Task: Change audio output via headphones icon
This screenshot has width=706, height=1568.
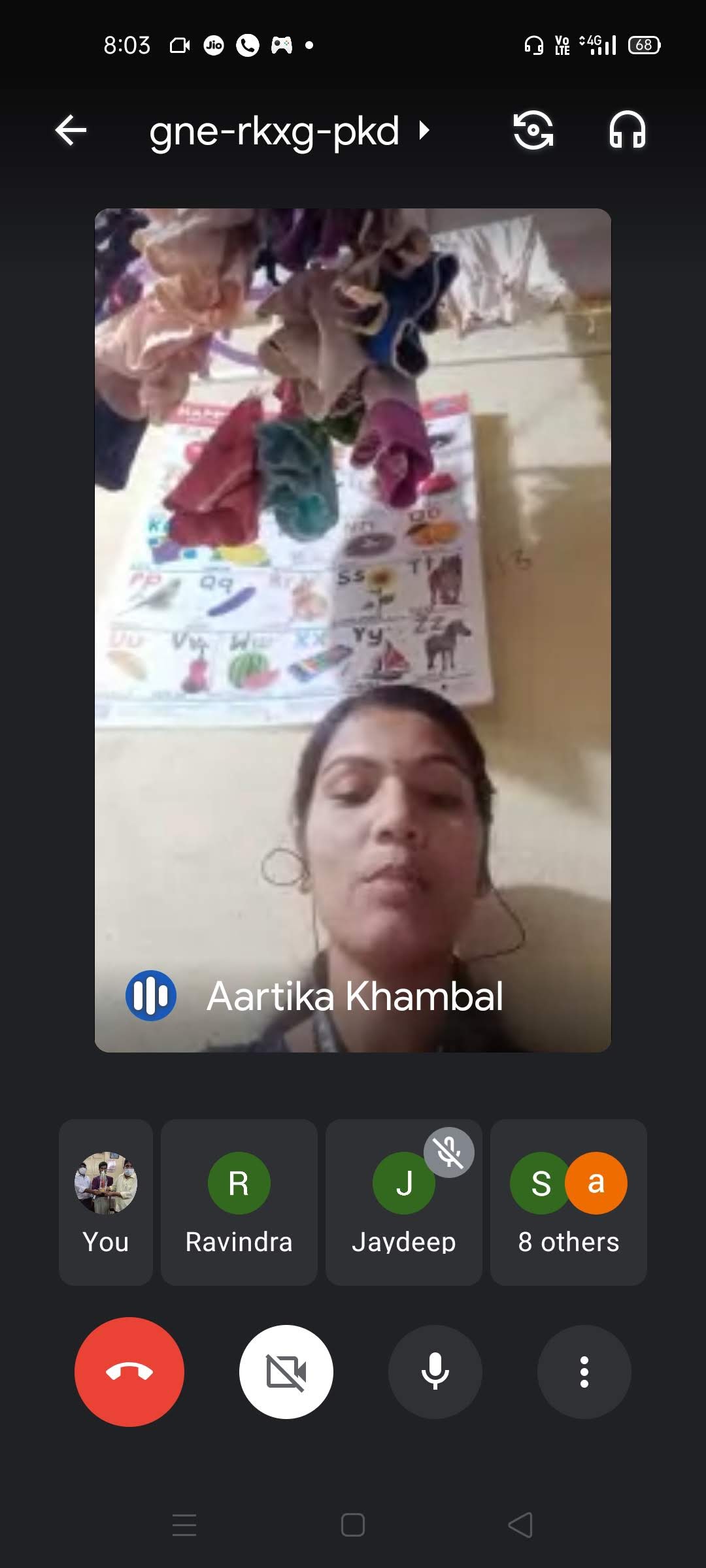Action: click(x=628, y=131)
